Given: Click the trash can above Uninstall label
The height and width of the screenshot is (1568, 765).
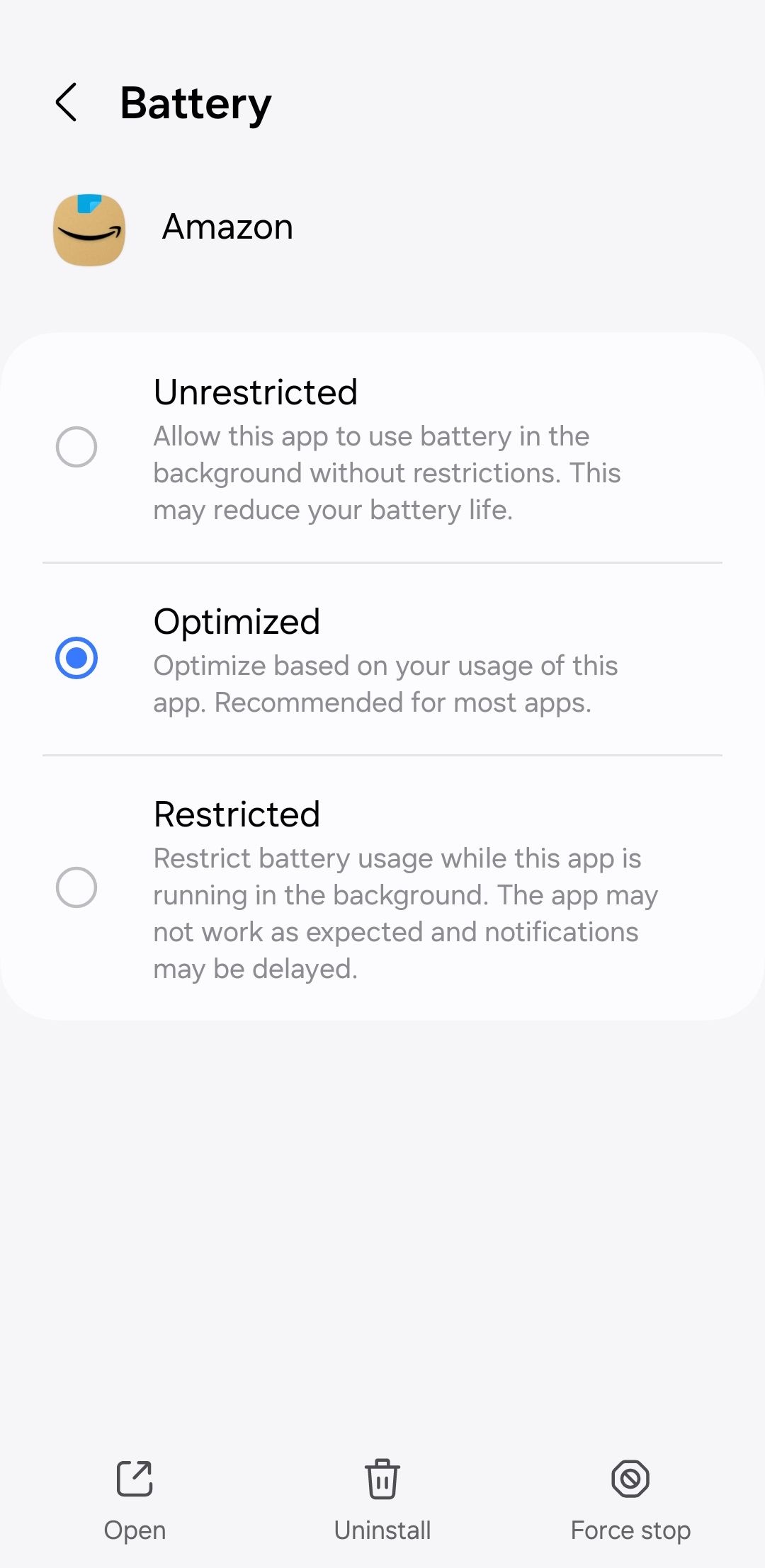Looking at the screenshot, I should 382,1478.
